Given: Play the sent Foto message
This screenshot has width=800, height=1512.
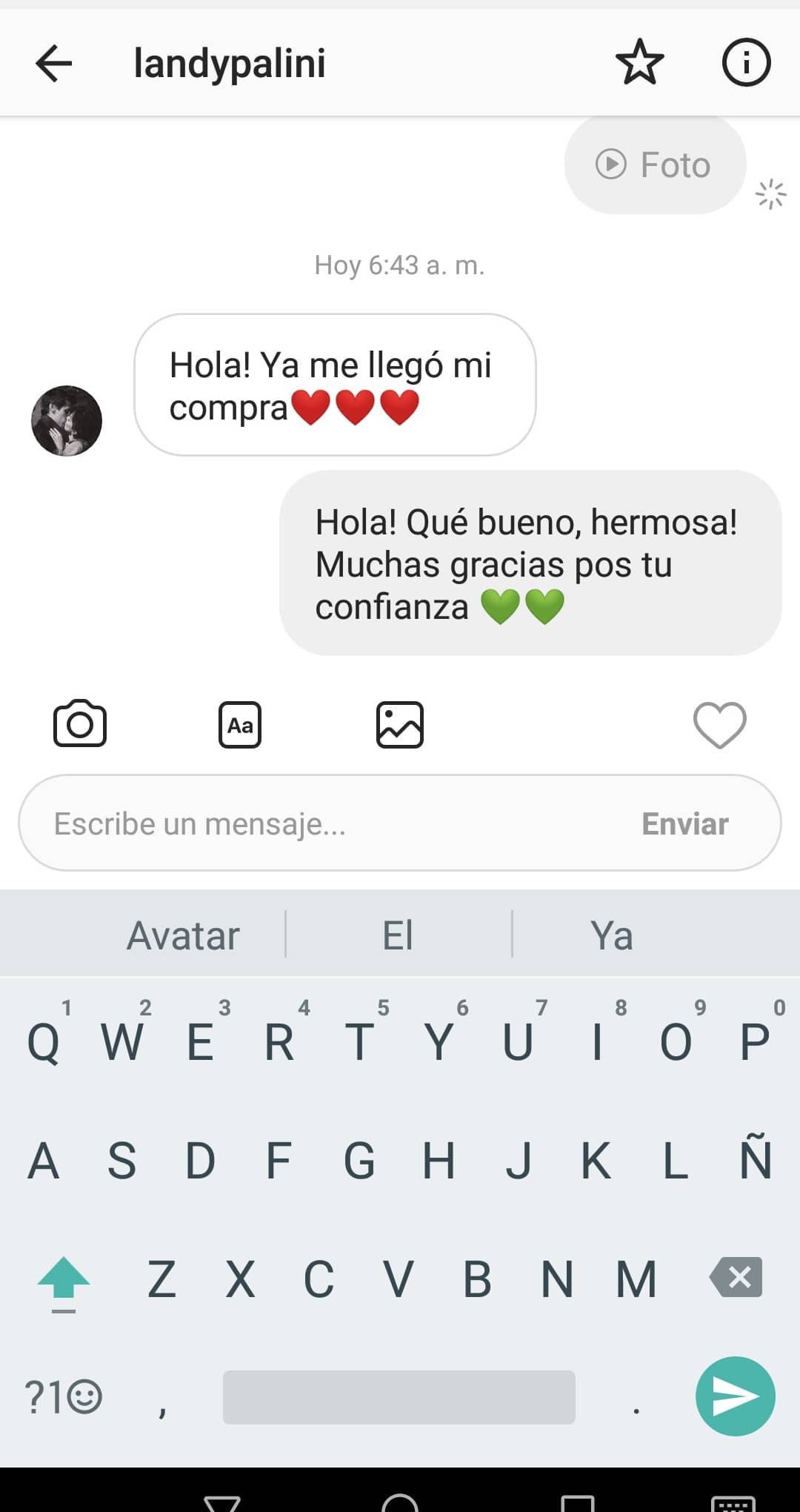Looking at the screenshot, I should [x=655, y=165].
